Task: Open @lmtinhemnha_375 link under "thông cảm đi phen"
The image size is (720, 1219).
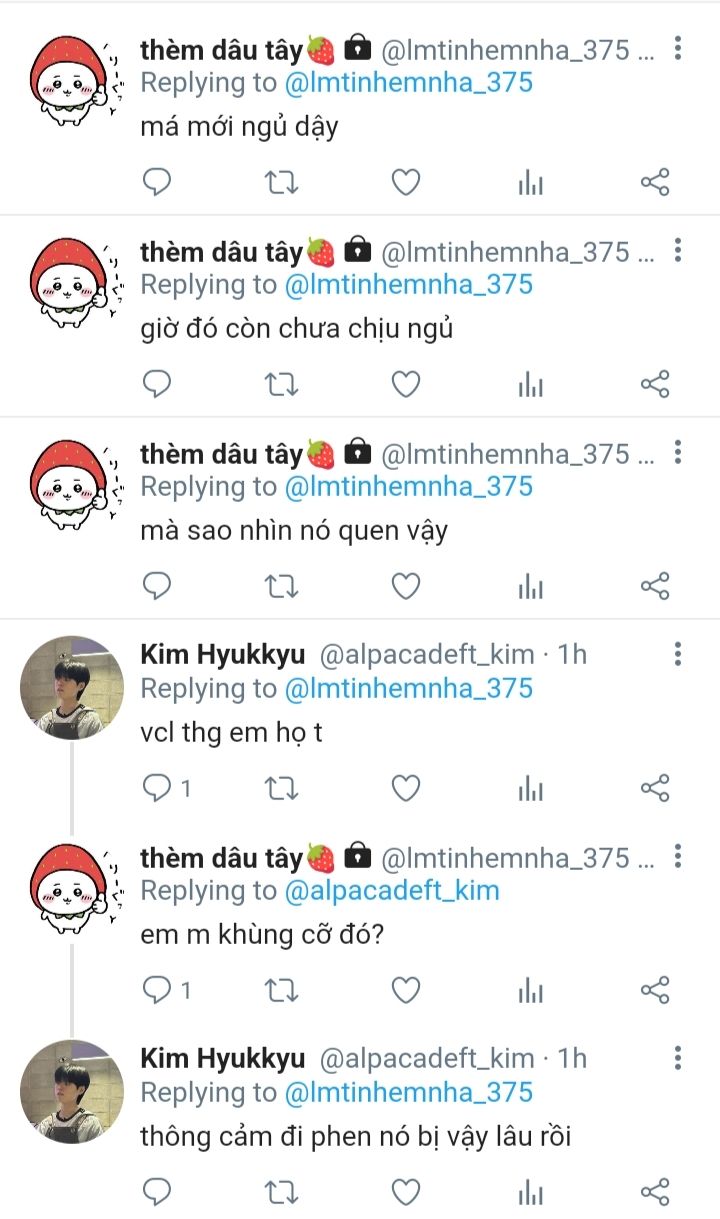Action: (x=409, y=1092)
